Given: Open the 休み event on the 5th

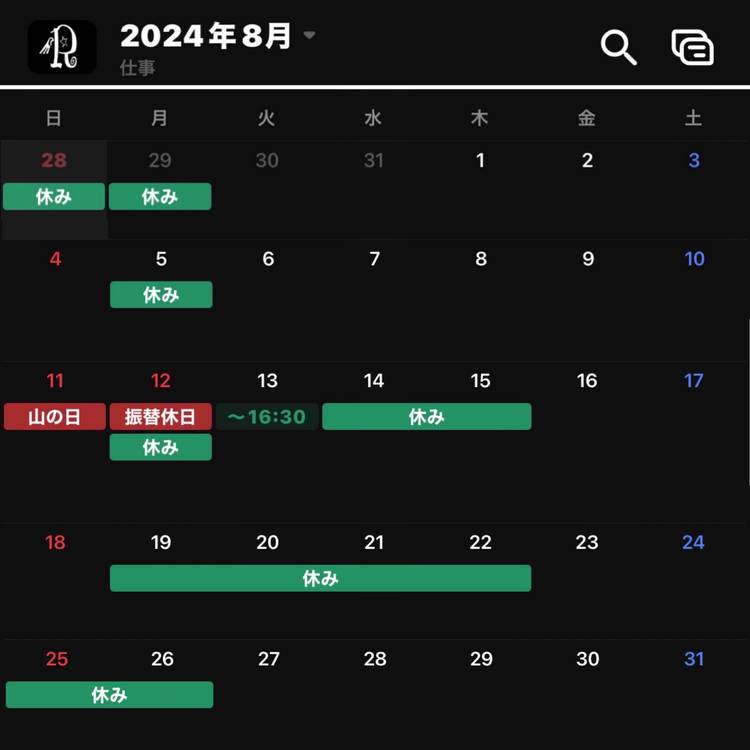Looking at the screenshot, I should tap(160, 295).
